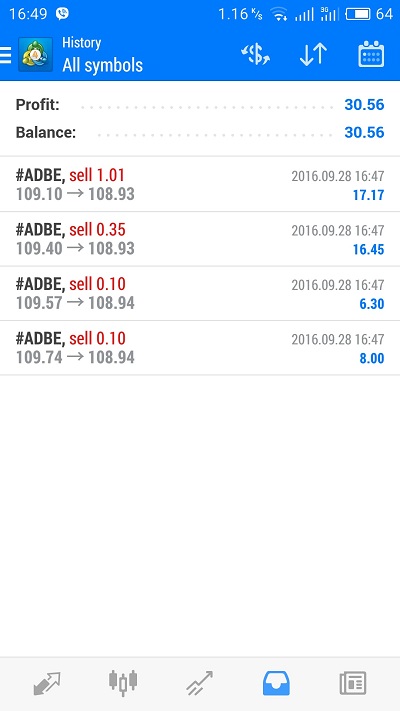The width and height of the screenshot is (400, 711).
Task: Switch to the News tab
Action: pyautogui.click(x=353, y=683)
